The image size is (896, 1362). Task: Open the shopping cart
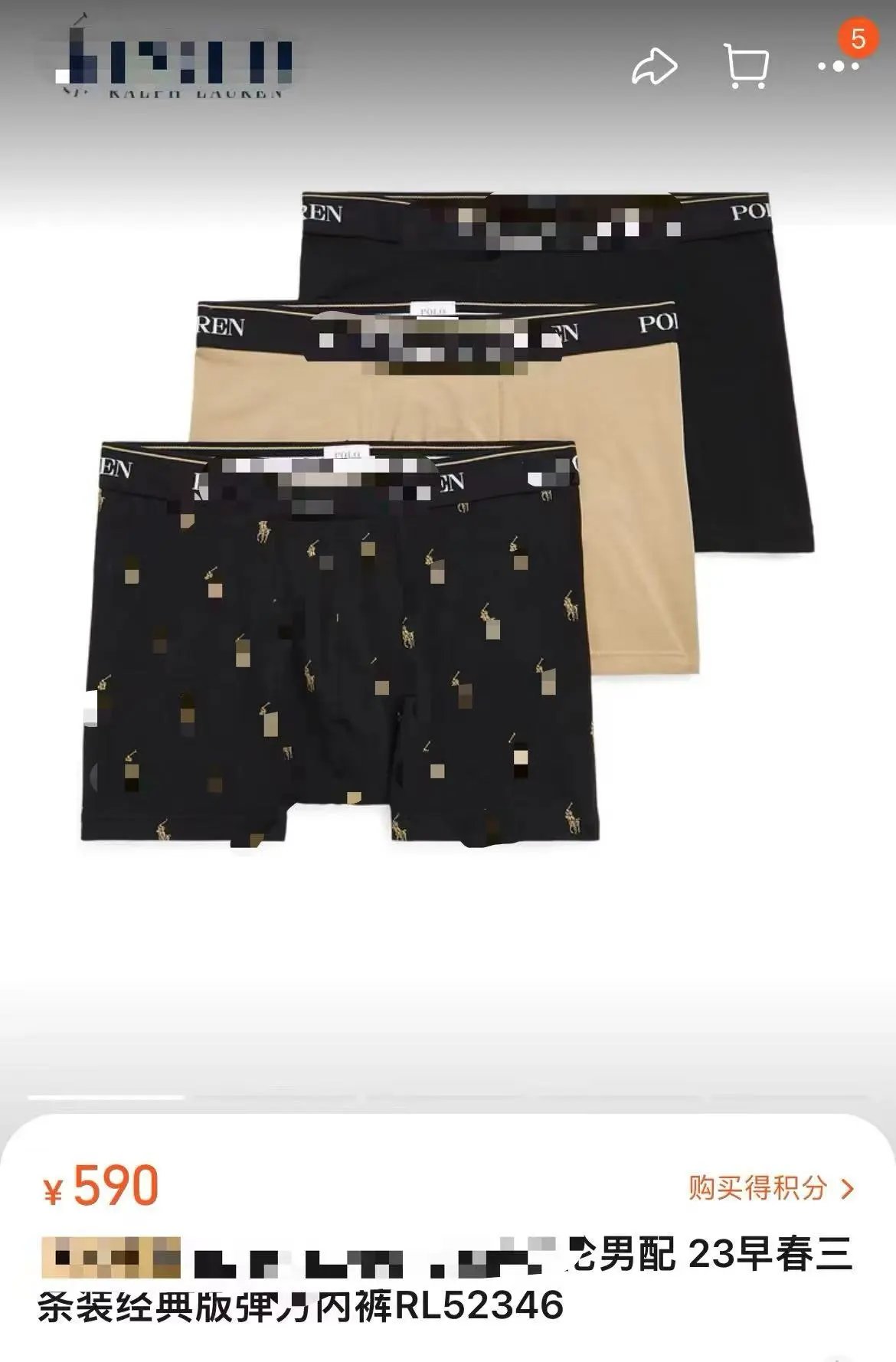click(745, 65)
